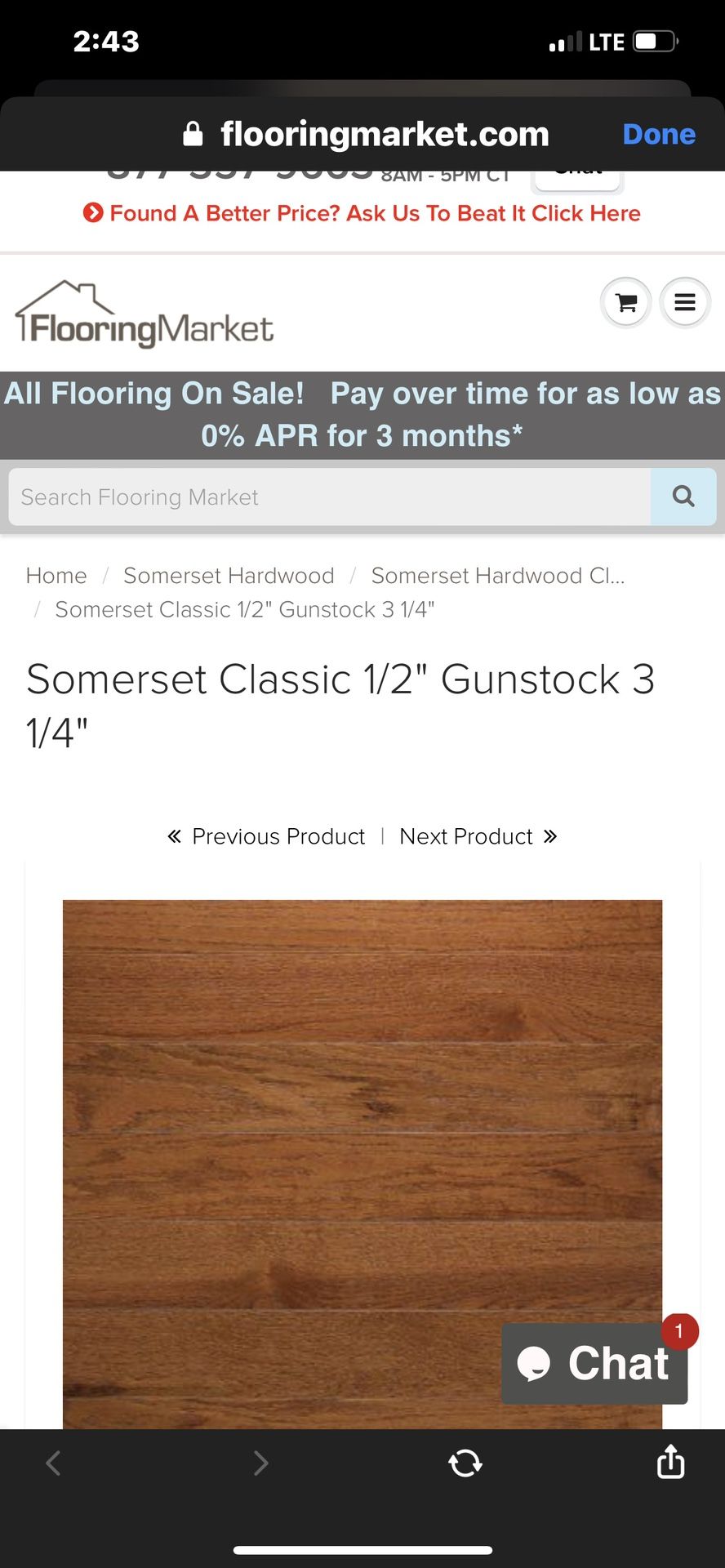Tap the magnifier search button
Image resolution: width=725 pixels, height=1568 pixels.
[x=683, y=497]
